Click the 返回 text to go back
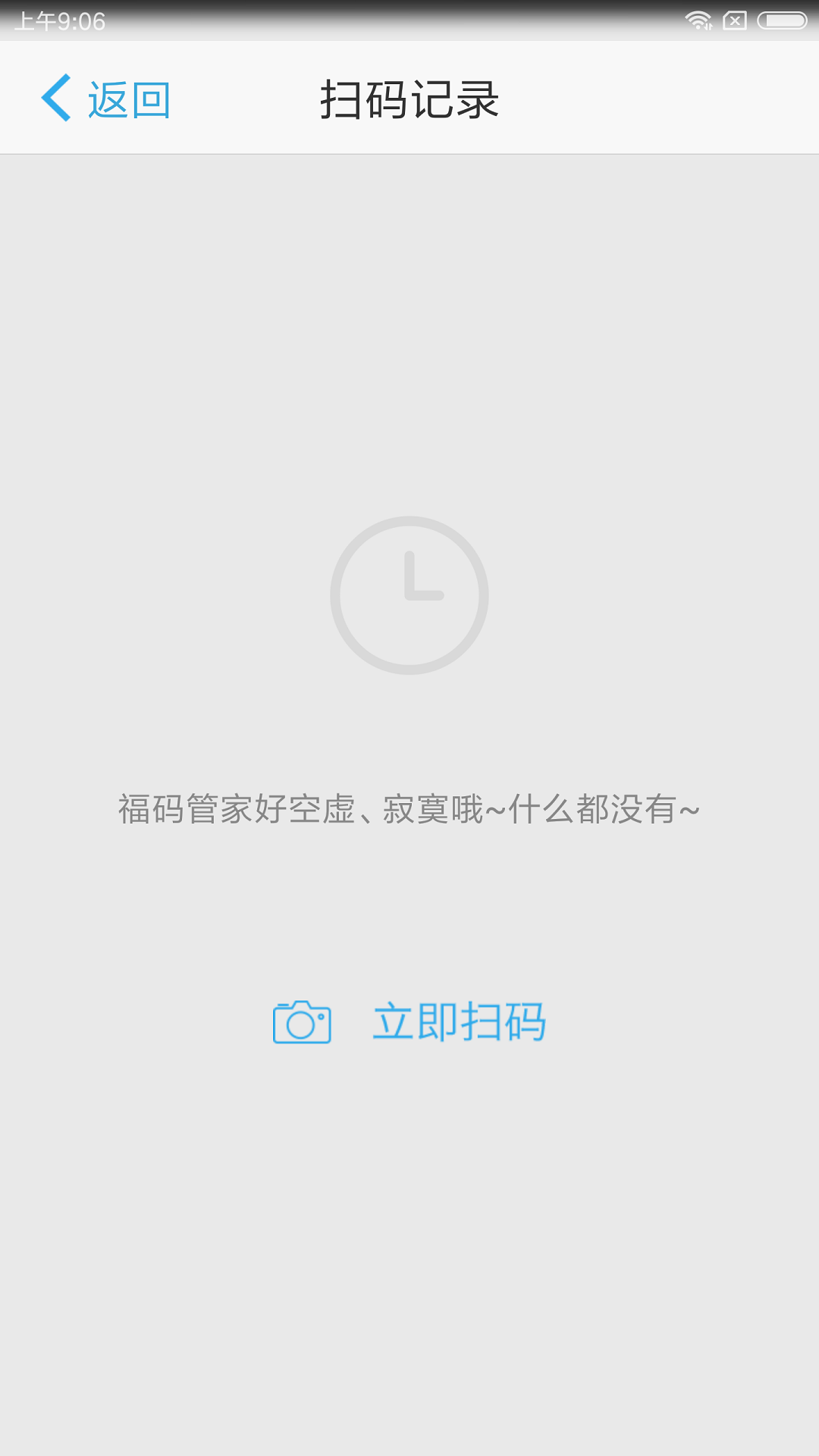 coord(129,99)
